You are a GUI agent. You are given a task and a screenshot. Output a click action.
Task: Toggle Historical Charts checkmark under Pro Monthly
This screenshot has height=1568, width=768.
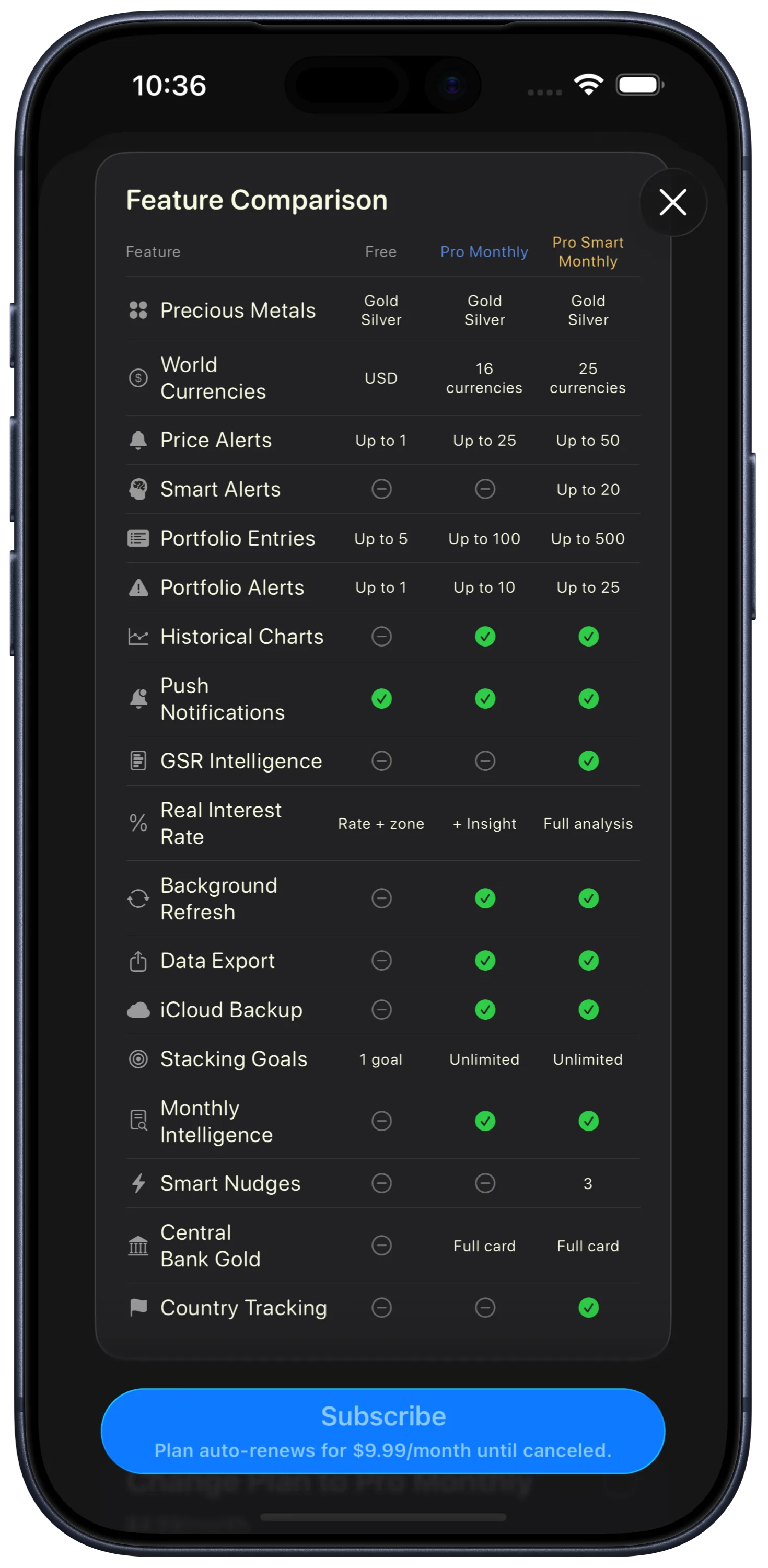(484, 636)
